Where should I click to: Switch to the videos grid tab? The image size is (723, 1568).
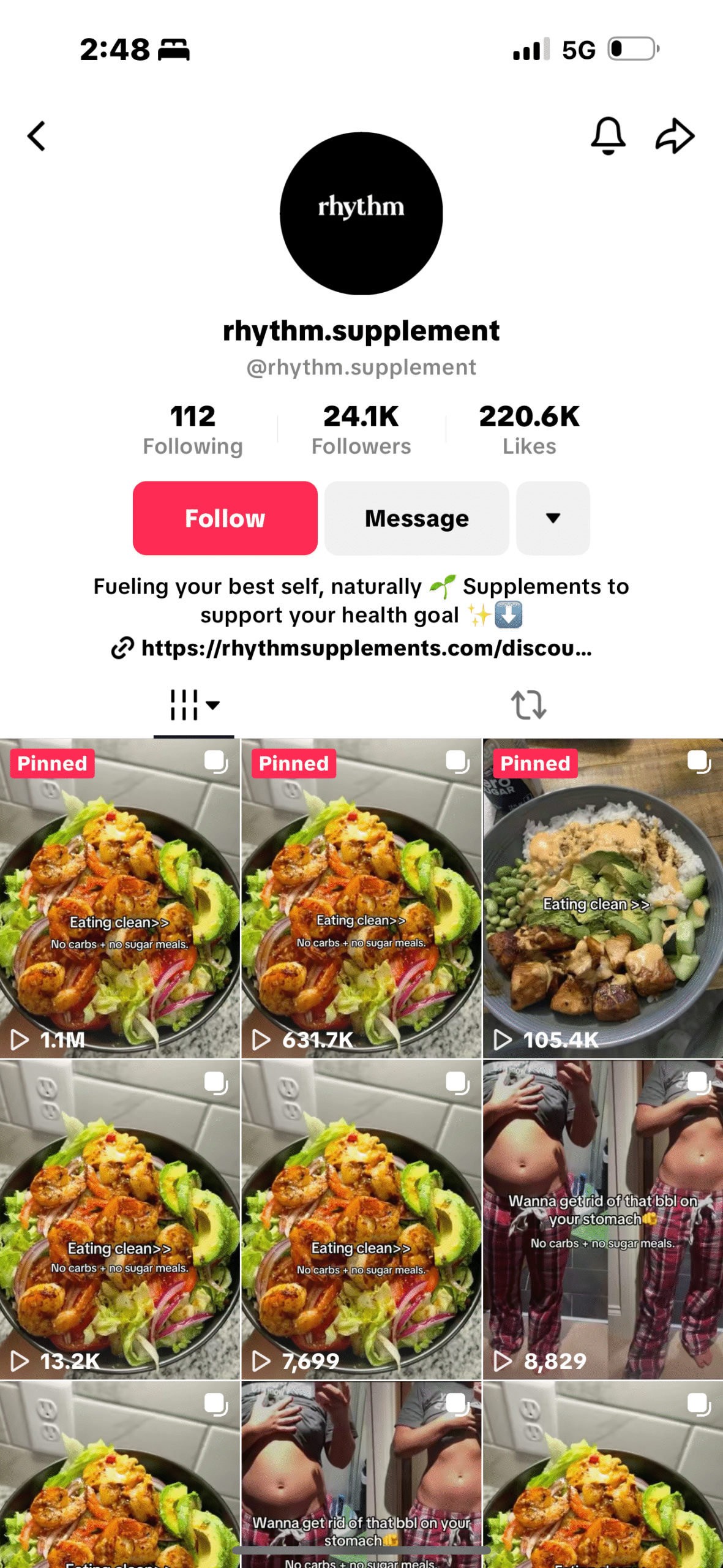(193, 705)
